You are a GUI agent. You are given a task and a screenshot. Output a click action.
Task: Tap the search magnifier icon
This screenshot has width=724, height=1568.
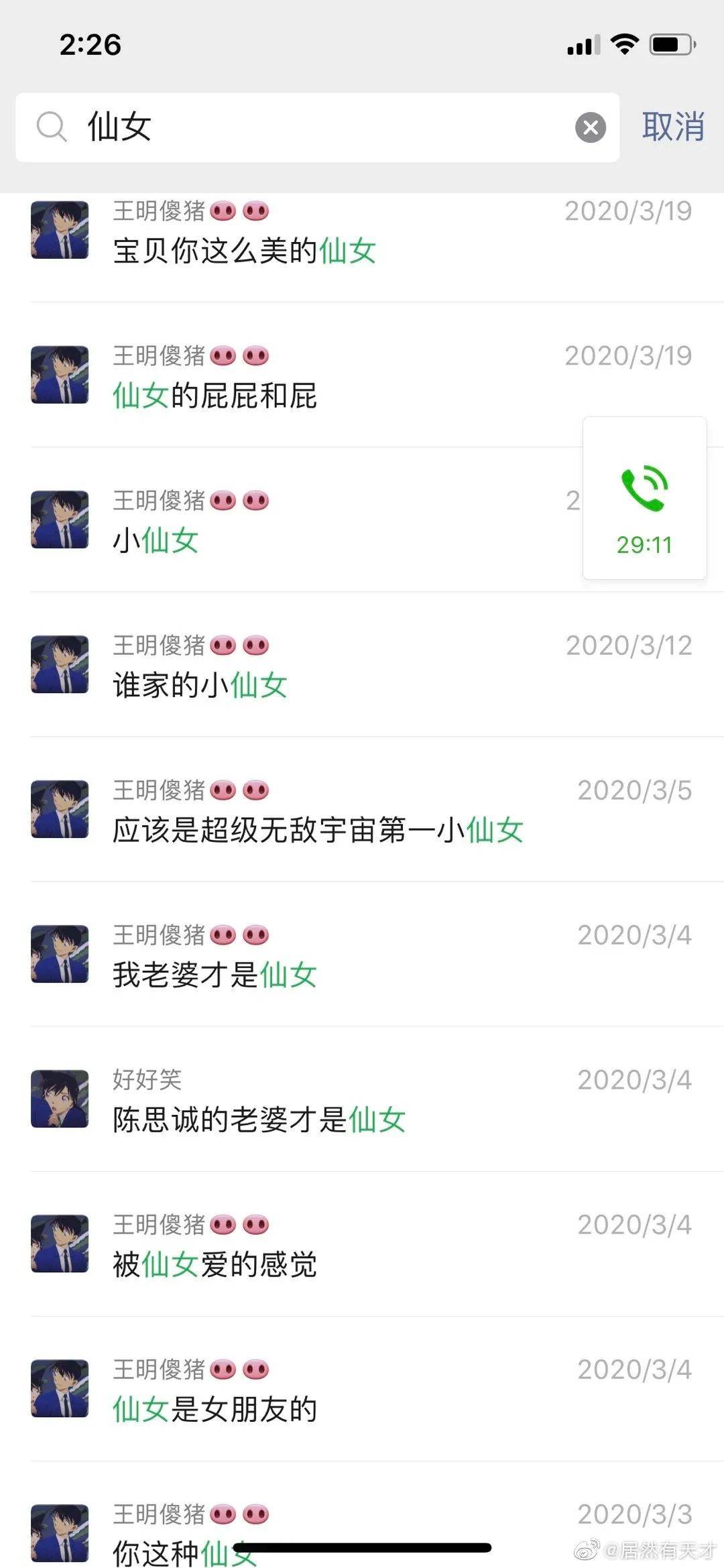[x=52, y=127]
